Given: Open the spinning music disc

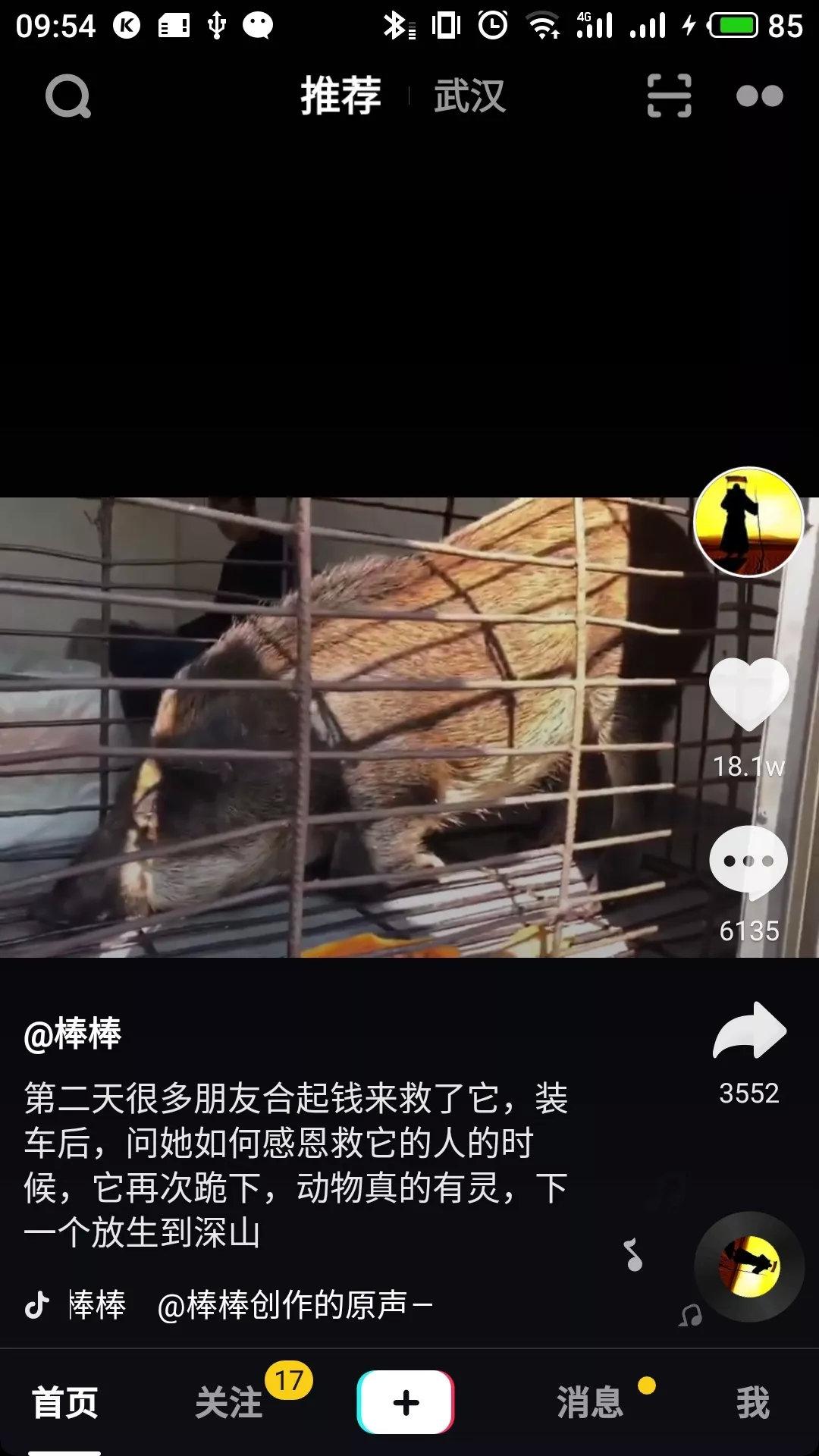Looking at the screenshot, I should click(749, 1266).
